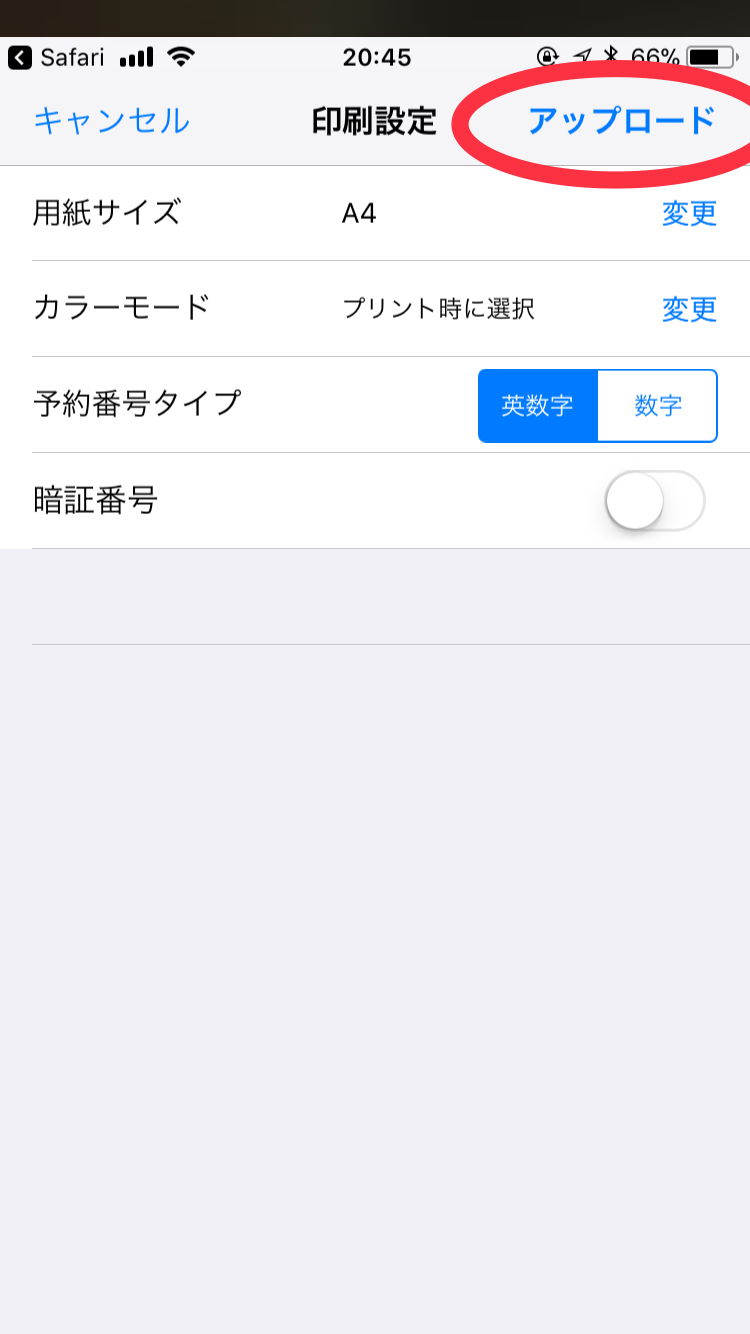Viewport: 750px width, 1334px height.
Task: Return to Safari via status bar
Action: pos(56,57)
